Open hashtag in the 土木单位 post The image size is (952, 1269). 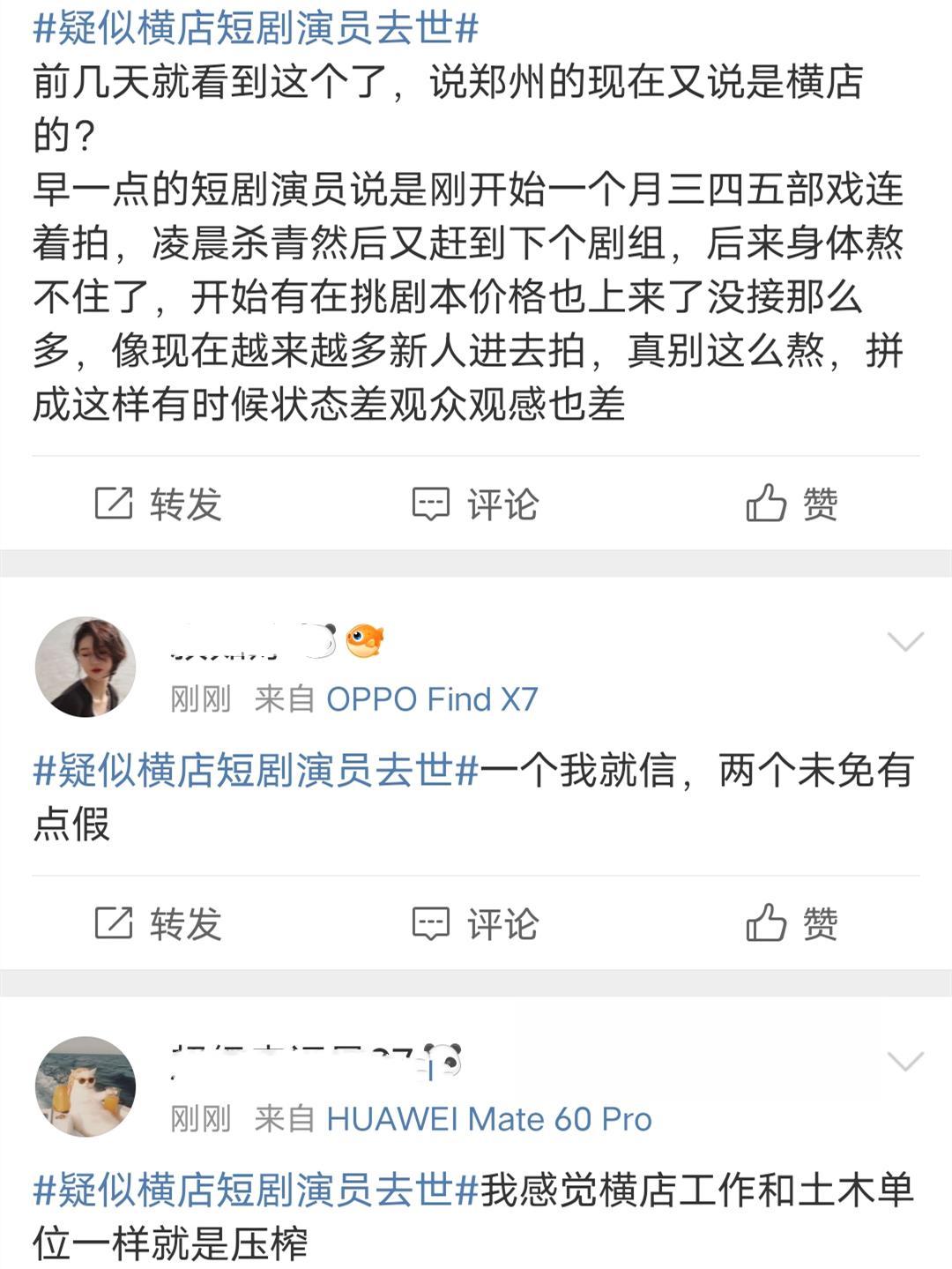pyautogui.click(x=256, y=1191)
